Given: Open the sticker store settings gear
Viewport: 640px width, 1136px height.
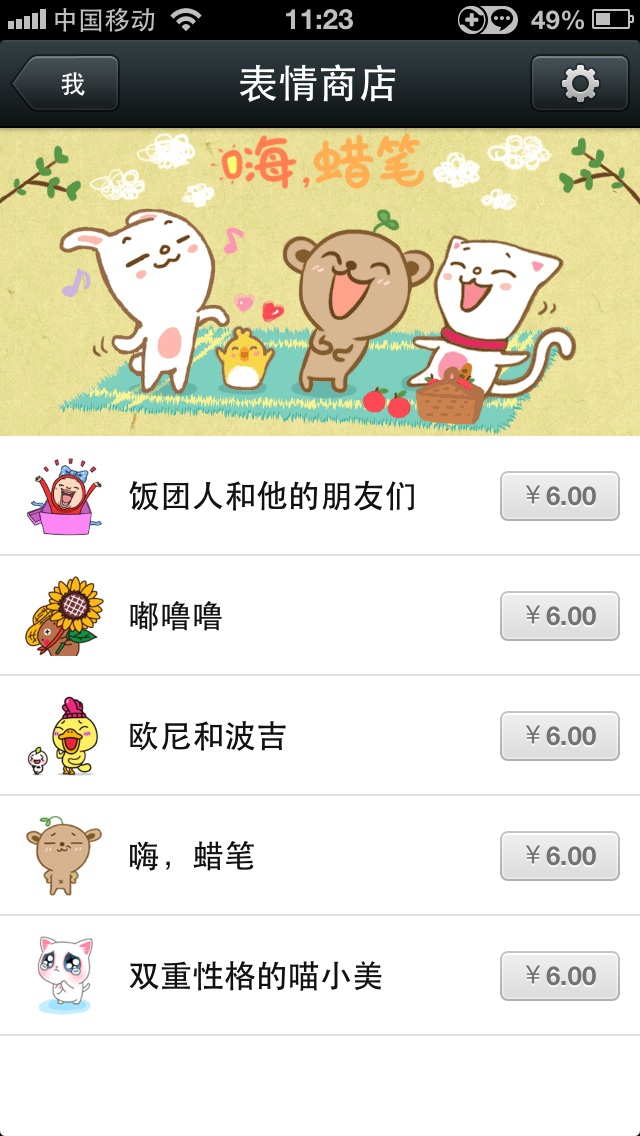Looking at the screenshot, I should point(579,83).
